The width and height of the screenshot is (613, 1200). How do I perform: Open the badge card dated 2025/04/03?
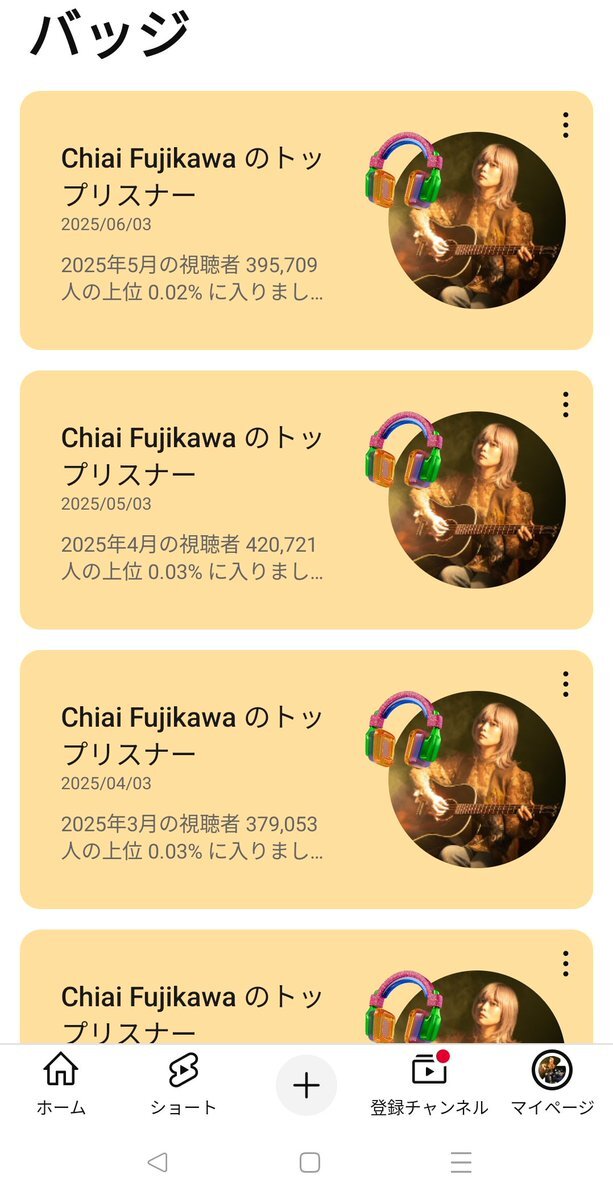coord(306,779)
